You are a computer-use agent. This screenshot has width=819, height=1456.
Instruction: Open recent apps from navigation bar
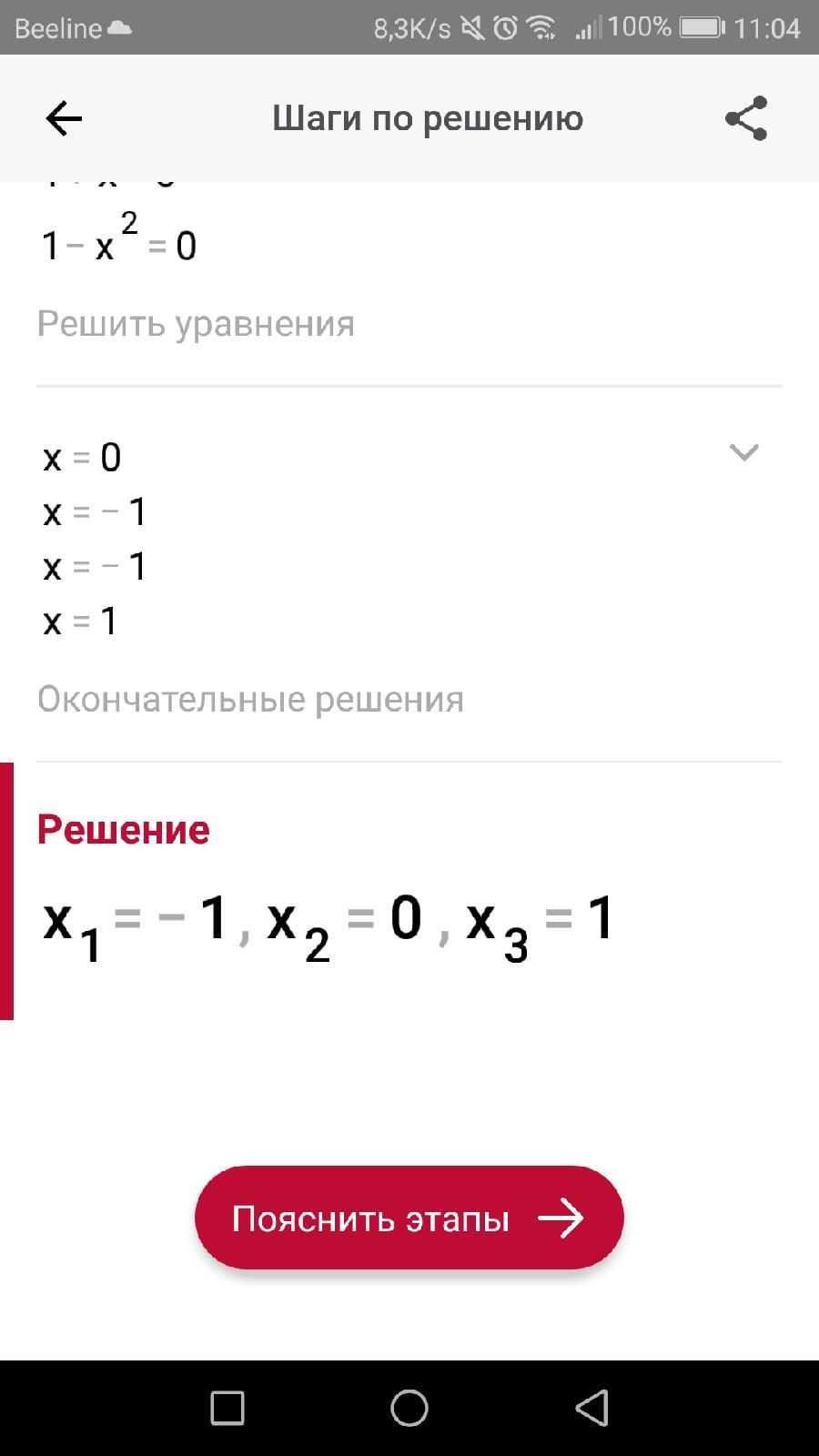[x=227, y=1408]
